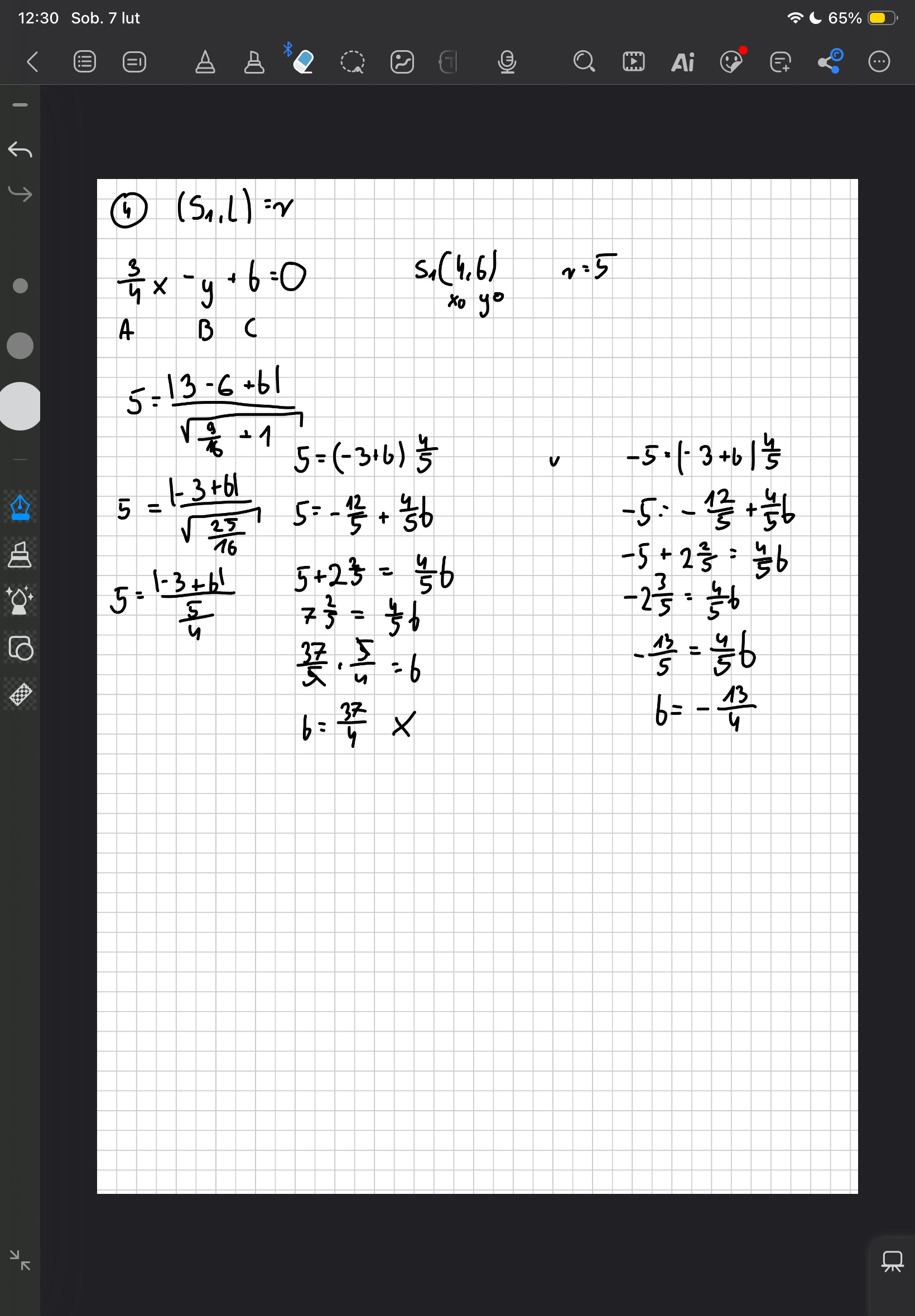The width and height of the screenshot is (915, 1316).
Task: Enable the ruler tool
Action: click(x=20, y=694)
